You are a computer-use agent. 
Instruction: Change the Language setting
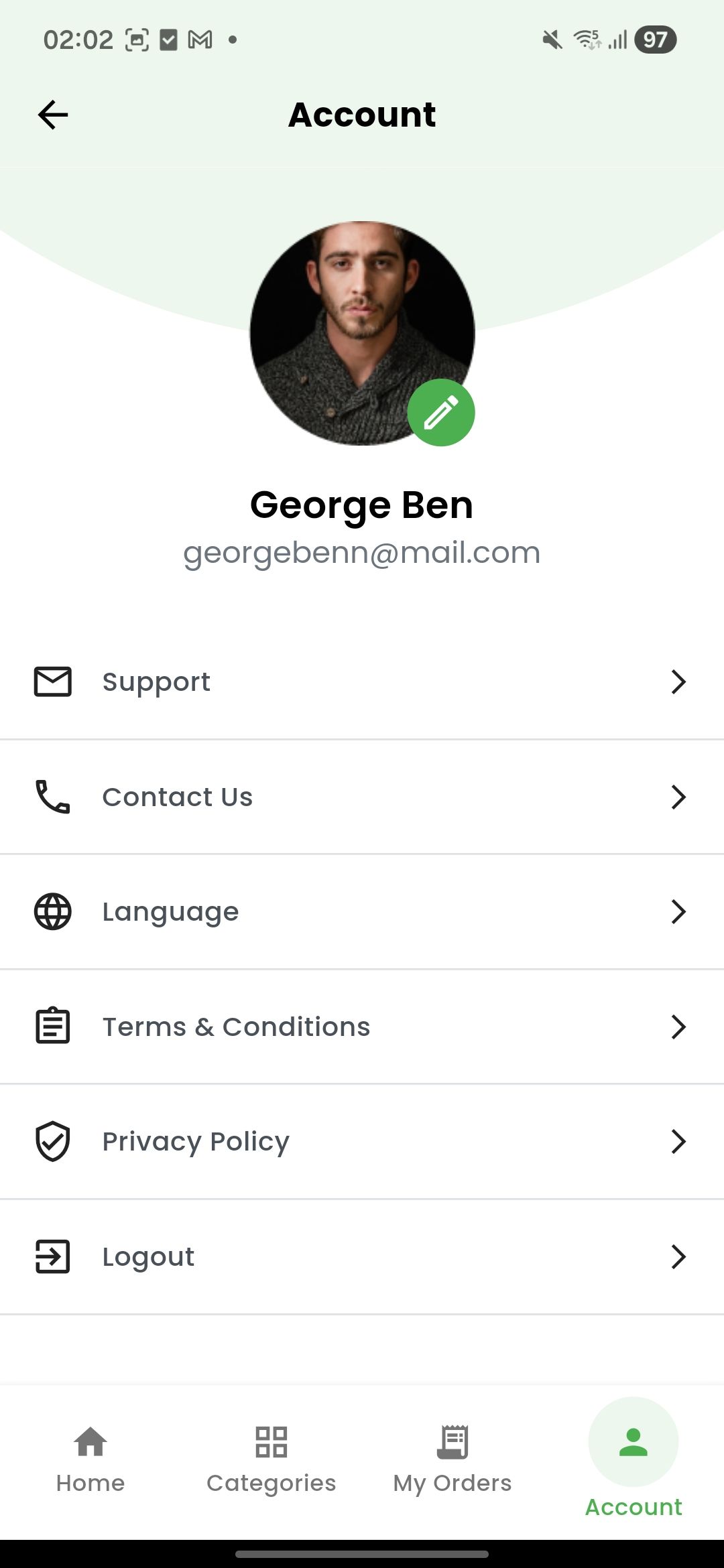coord(362,911)
